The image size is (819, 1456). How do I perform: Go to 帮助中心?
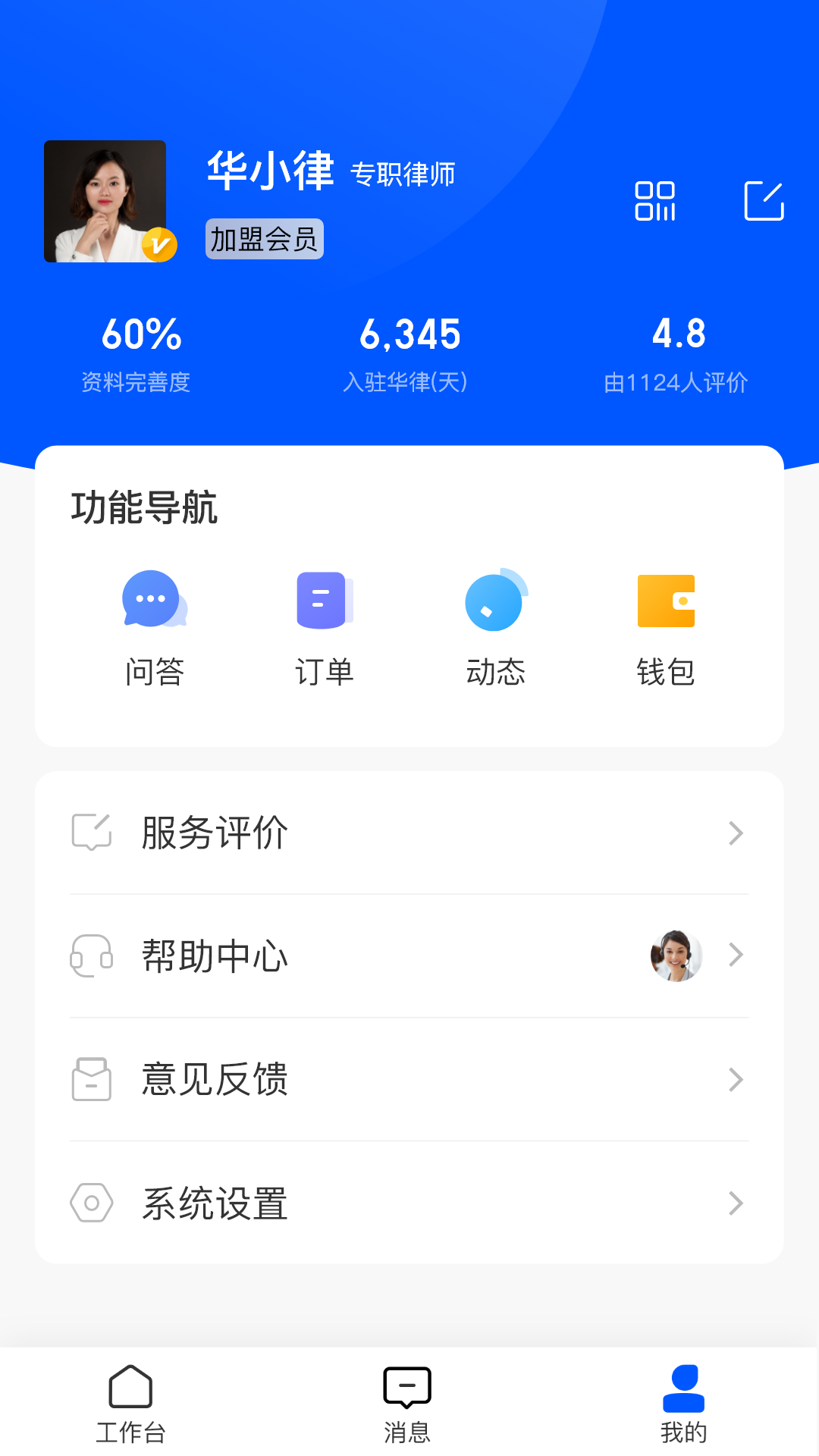[x=409, y=955]
